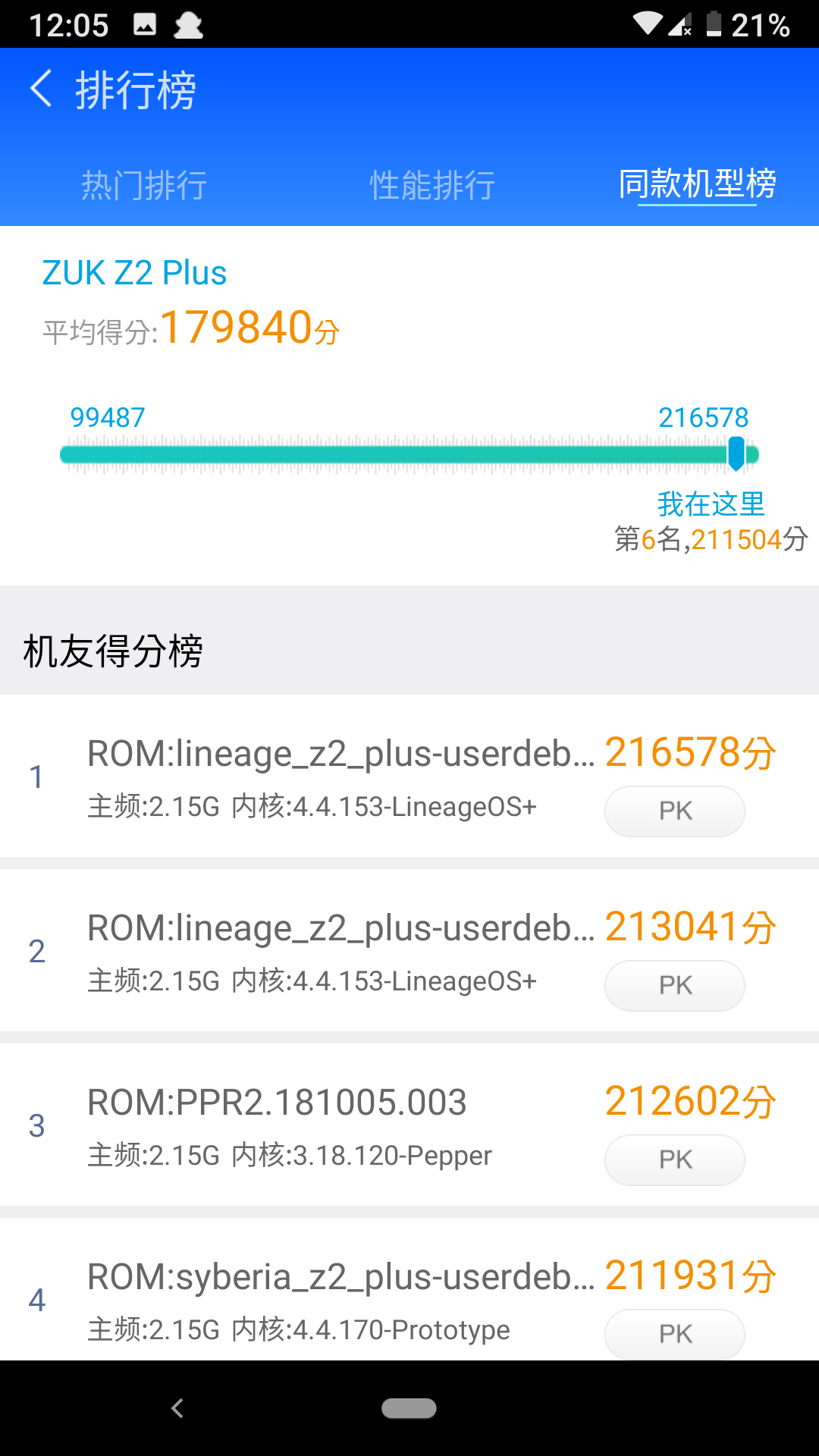
Task: Tap the system home pill
Action: click(x=409, y=1408)
